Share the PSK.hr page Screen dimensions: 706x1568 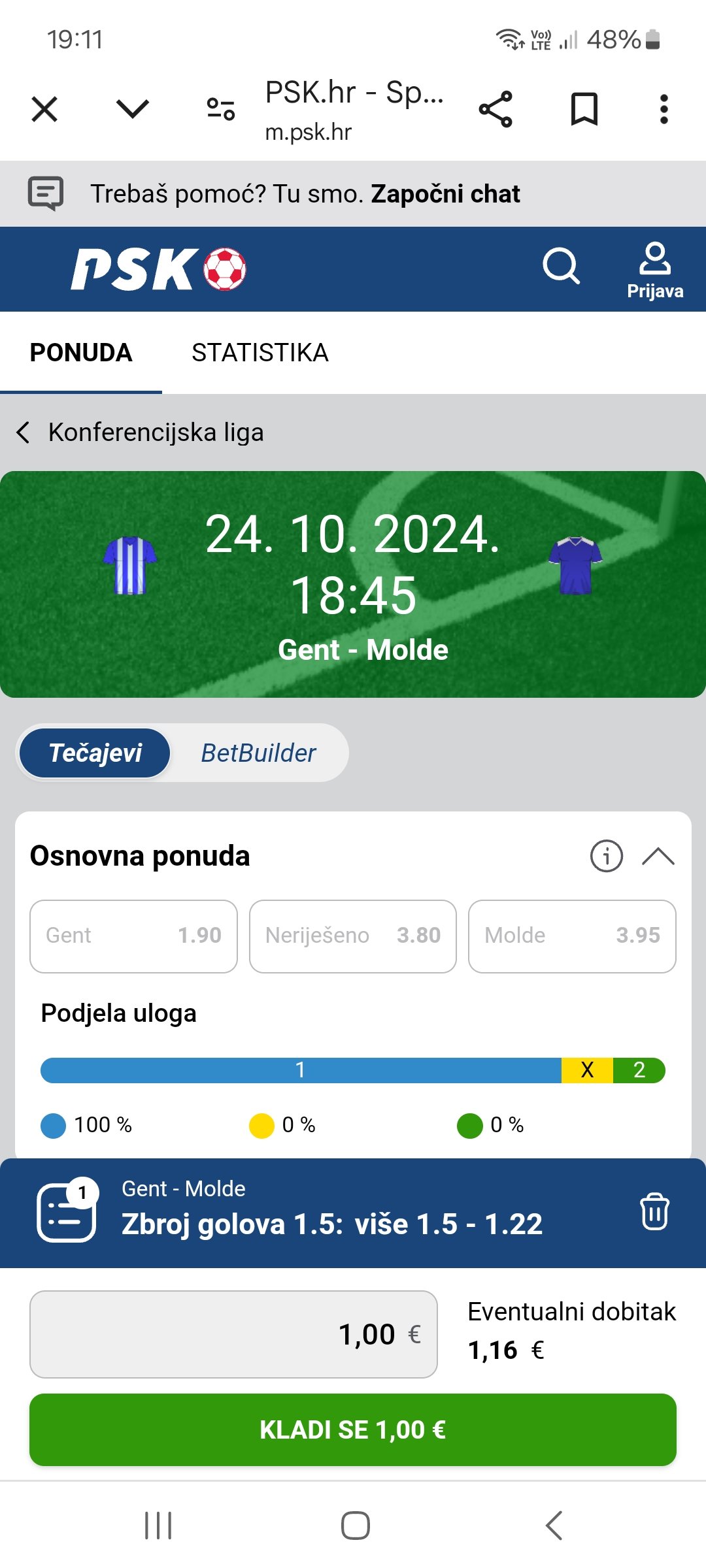496,109
